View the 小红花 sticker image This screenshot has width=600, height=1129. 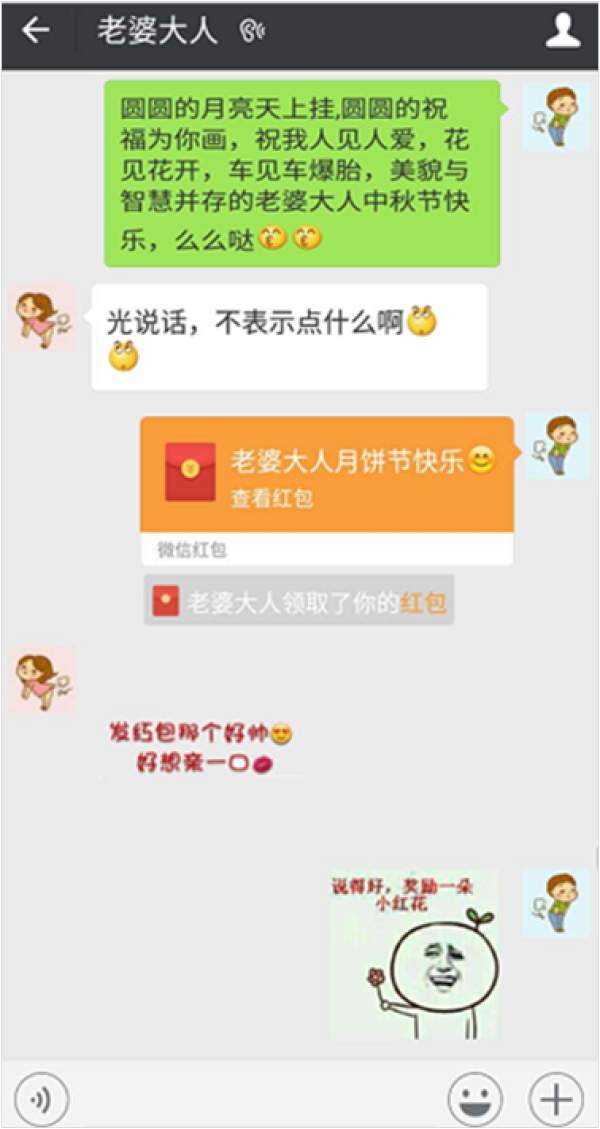pyautogui.click(x=414, y=954)
